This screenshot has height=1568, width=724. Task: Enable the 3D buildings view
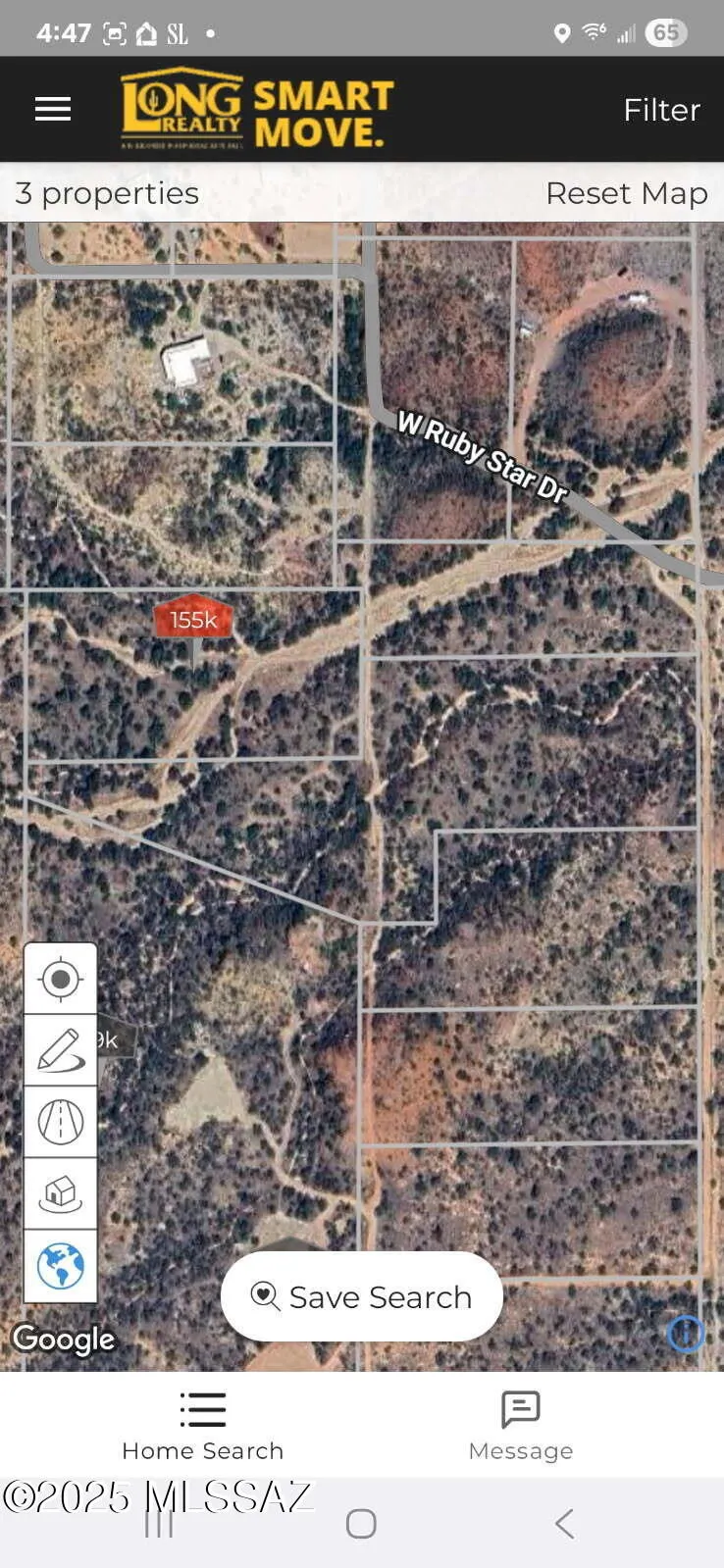[x=61, y=1193]
